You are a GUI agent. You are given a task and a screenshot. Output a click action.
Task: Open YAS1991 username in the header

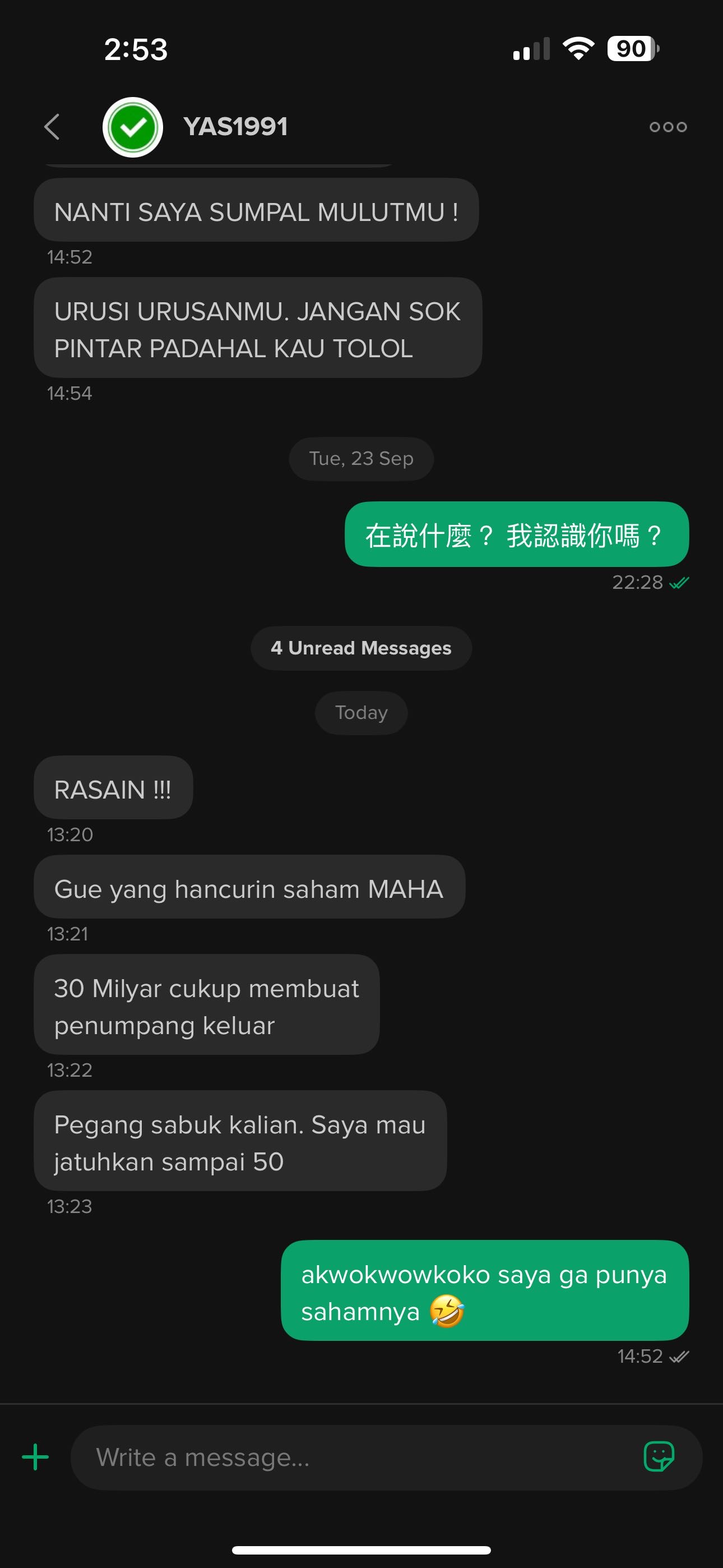click(x=235, y=127)
